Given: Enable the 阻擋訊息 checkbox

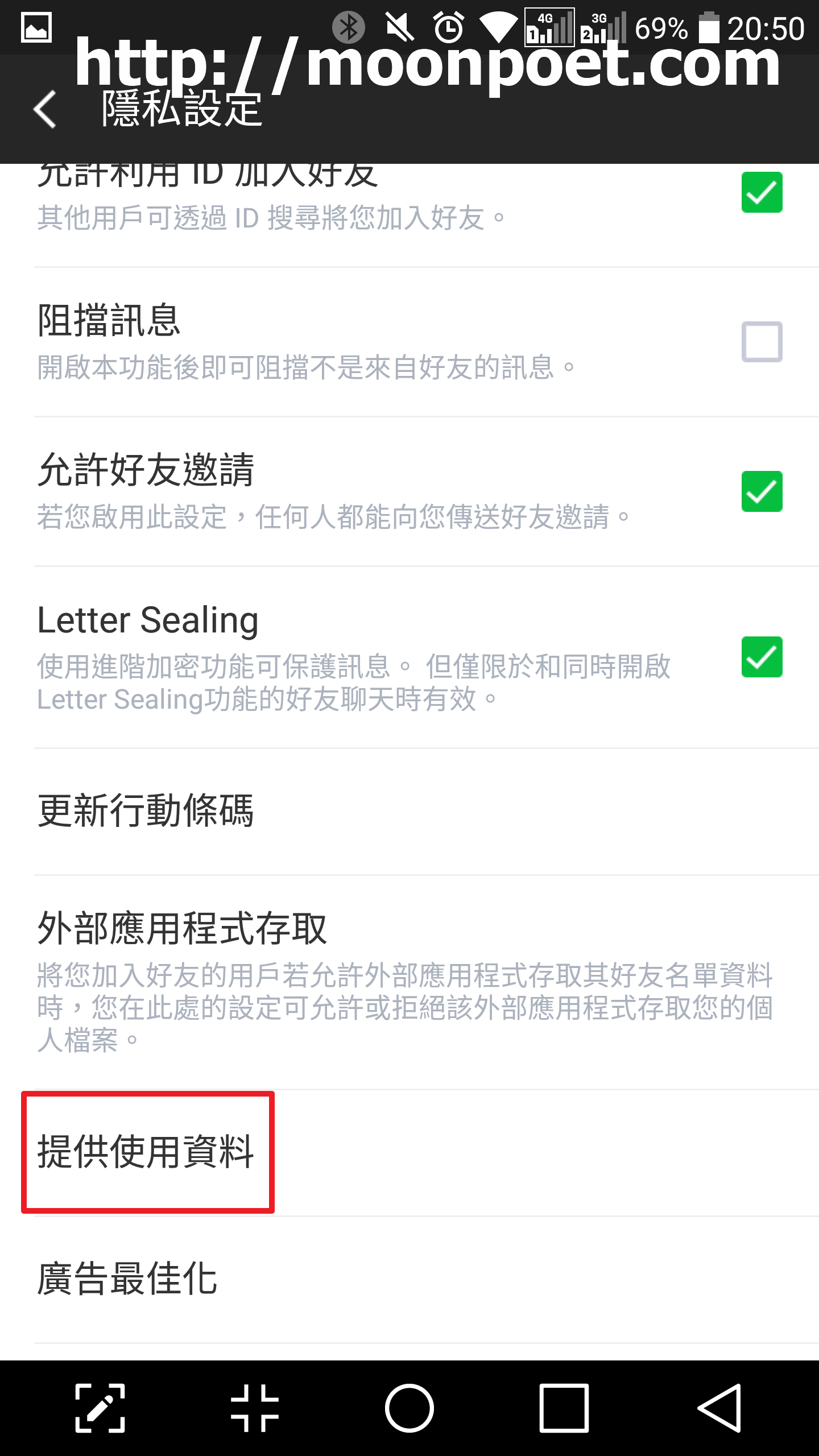Looking at the screenshot, I should (761, 342).
